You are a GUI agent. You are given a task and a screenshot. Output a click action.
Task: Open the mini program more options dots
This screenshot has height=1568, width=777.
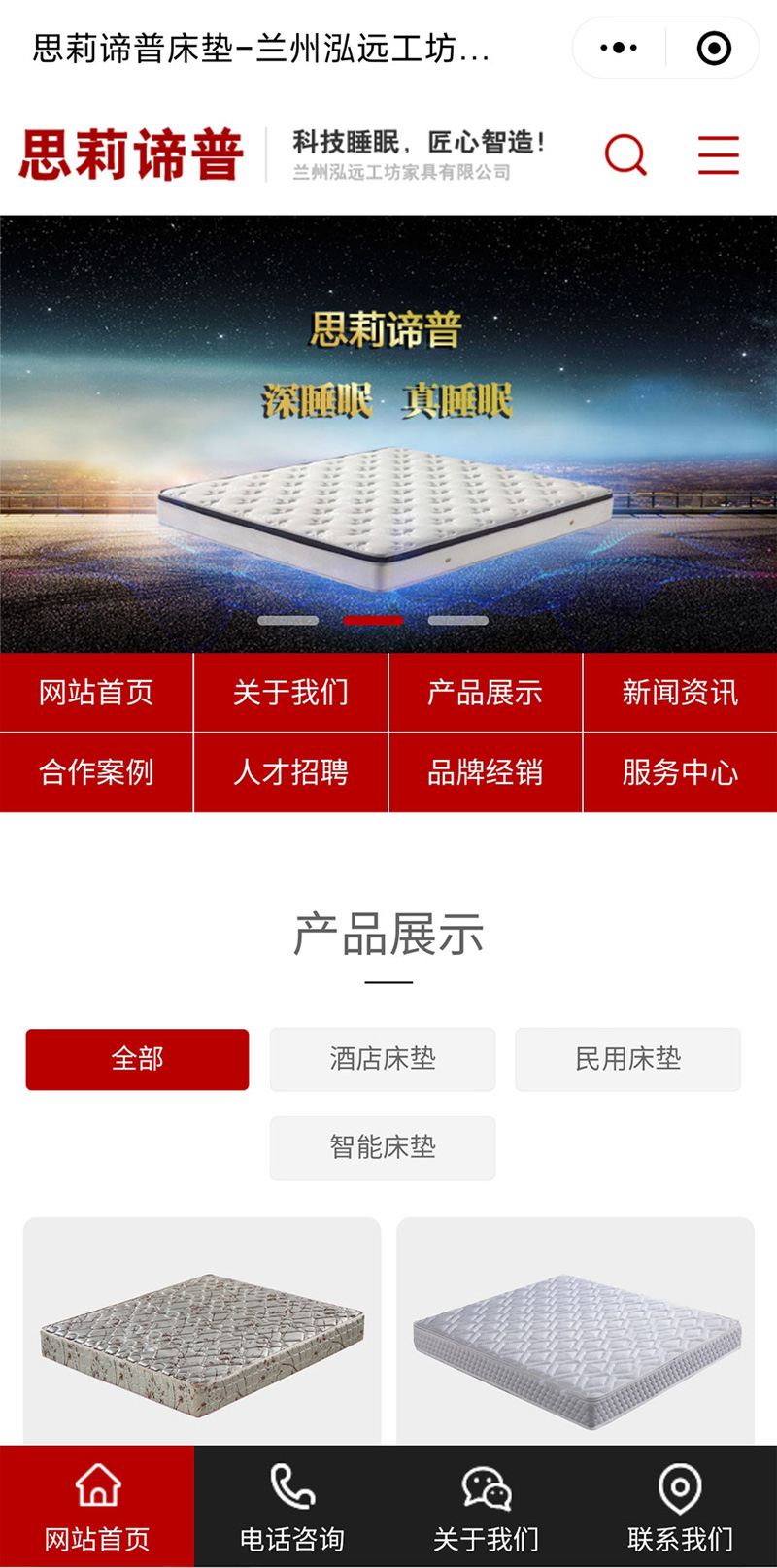pos(619,48)
